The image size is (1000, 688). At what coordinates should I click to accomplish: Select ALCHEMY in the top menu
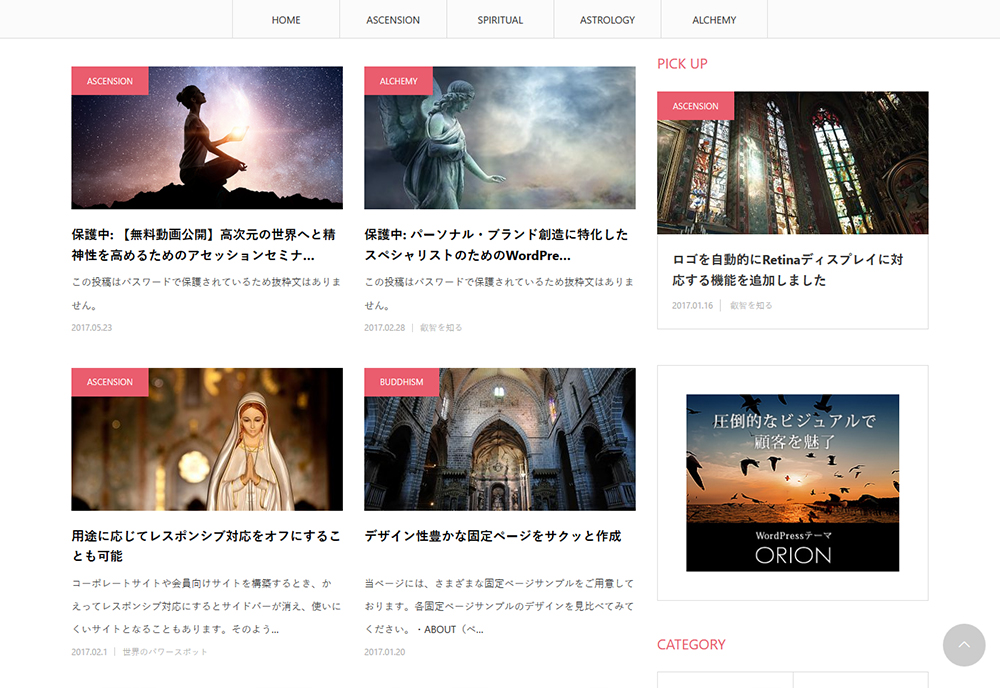point(714,20)
